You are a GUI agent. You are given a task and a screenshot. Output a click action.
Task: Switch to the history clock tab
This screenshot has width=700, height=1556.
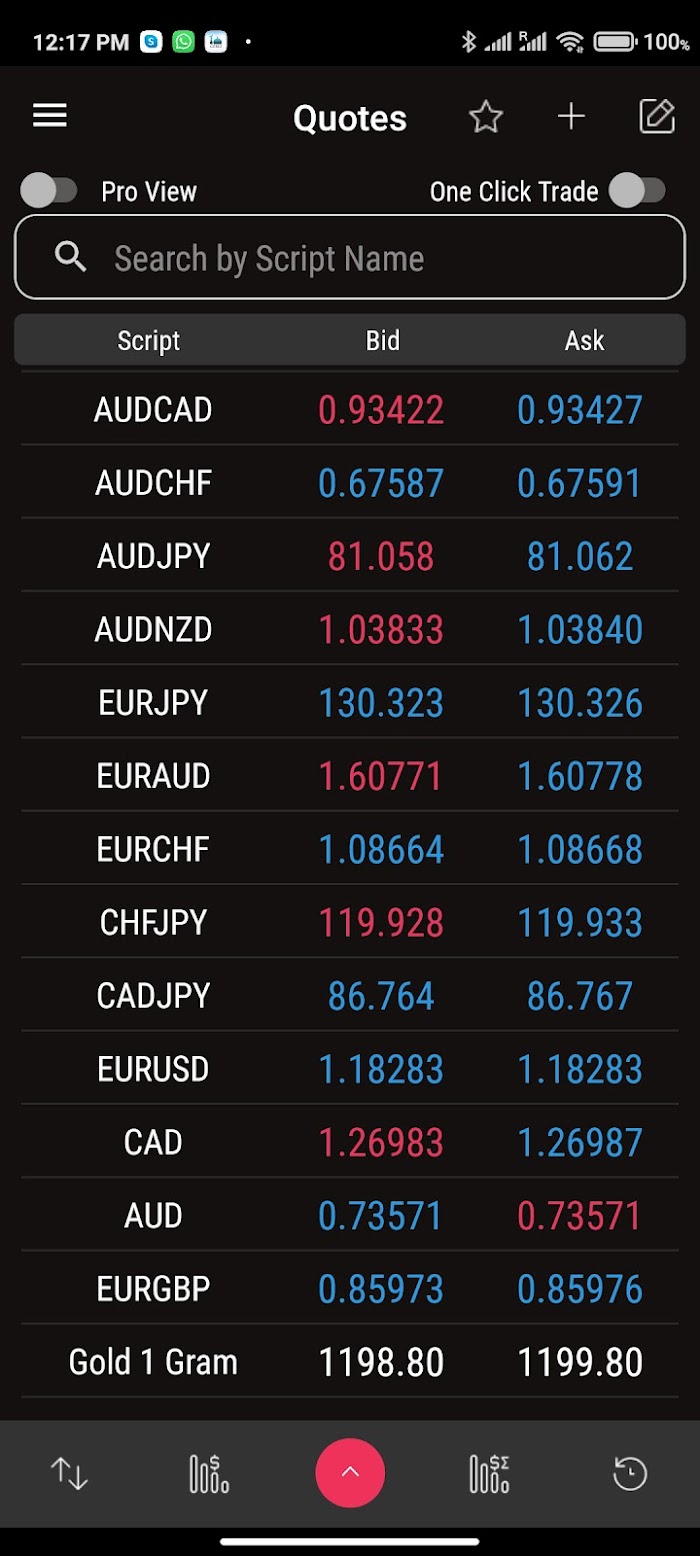(x=630, y=1473)
